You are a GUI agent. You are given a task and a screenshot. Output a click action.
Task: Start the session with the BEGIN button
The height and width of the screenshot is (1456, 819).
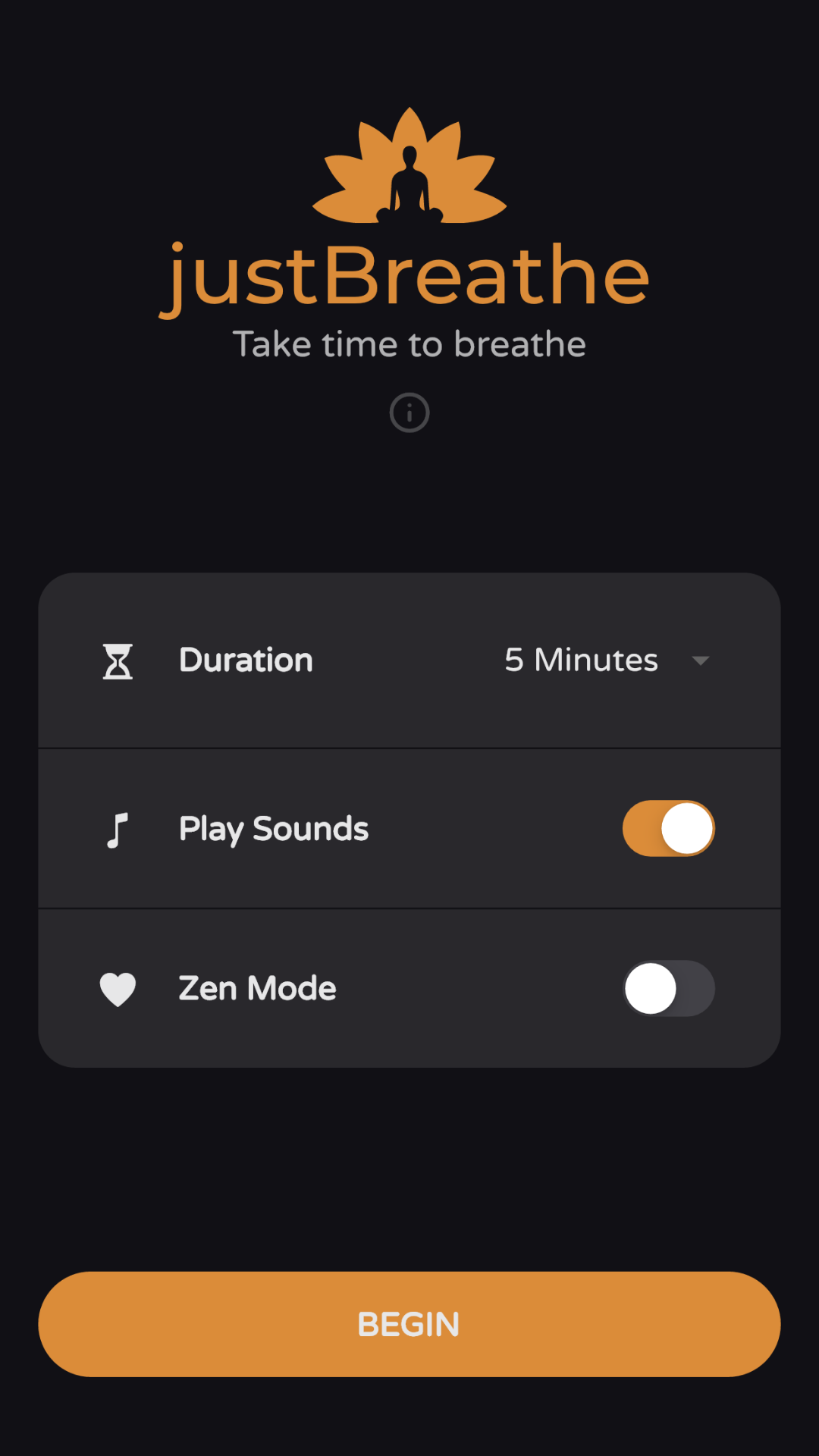click(409, 1324)
